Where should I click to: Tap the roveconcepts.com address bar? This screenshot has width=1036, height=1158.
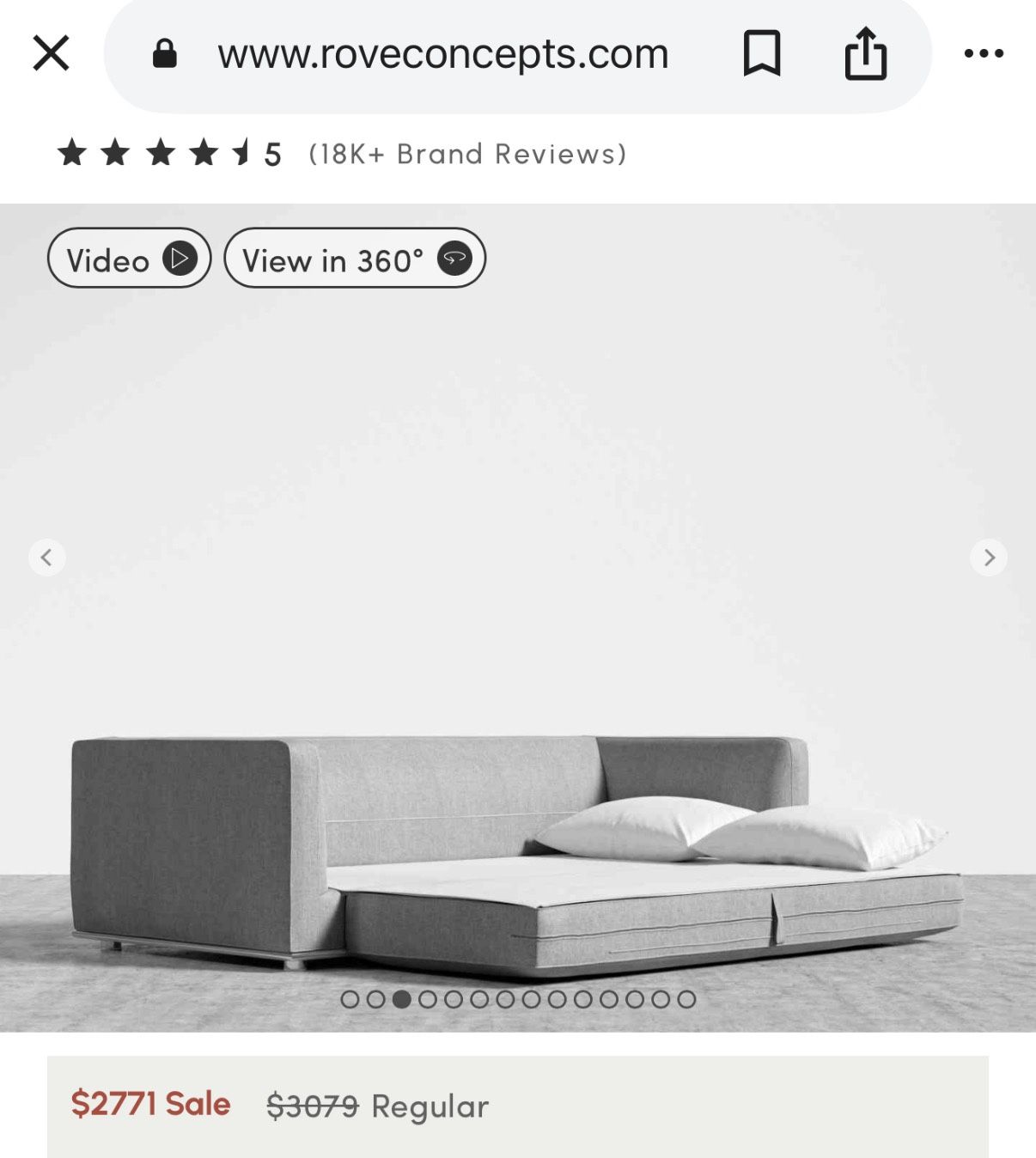pos(442,54)
